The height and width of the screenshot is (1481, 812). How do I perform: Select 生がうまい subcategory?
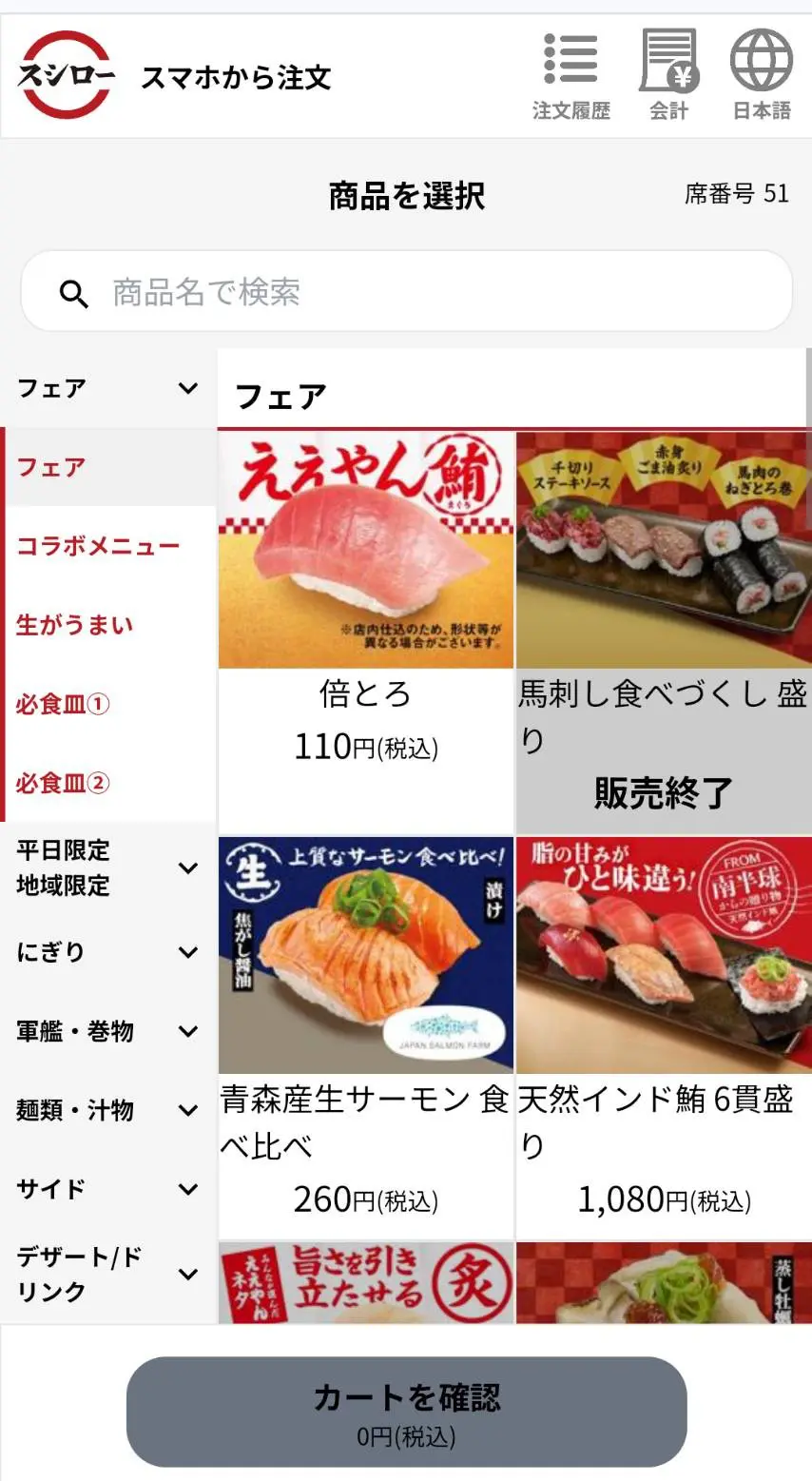[x=74, y=625]
